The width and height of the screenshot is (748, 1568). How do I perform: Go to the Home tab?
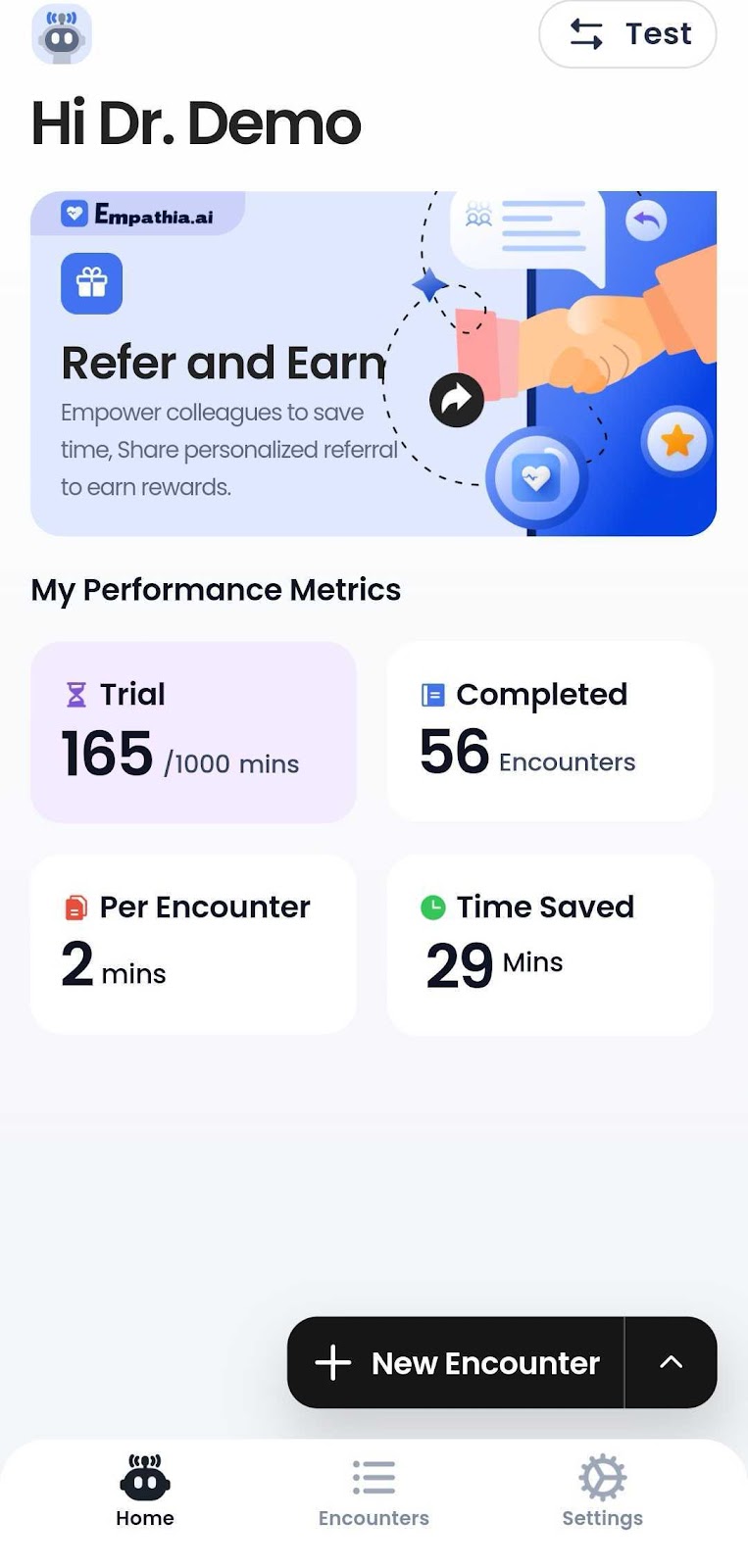[145, 1492]
